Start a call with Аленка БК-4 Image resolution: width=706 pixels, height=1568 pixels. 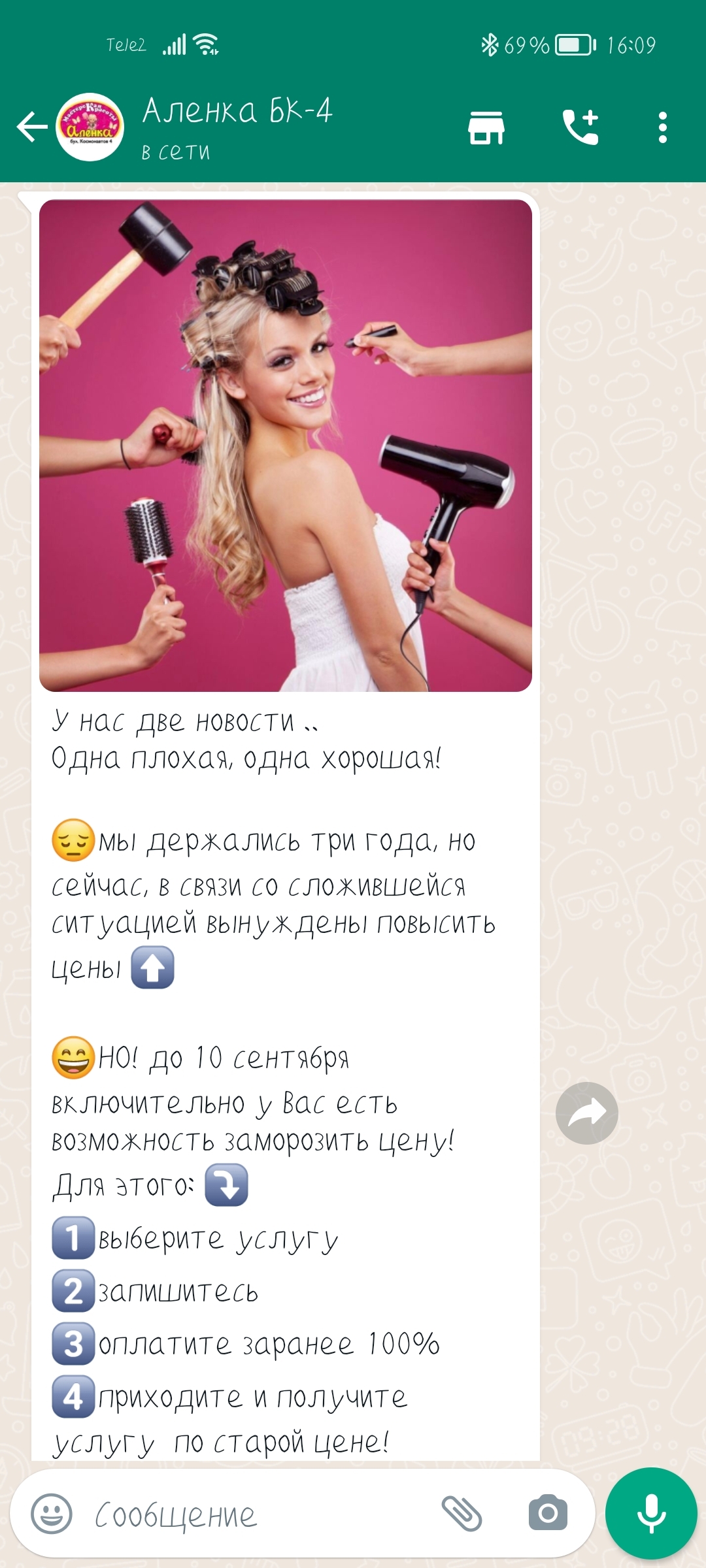click(580, 127)
